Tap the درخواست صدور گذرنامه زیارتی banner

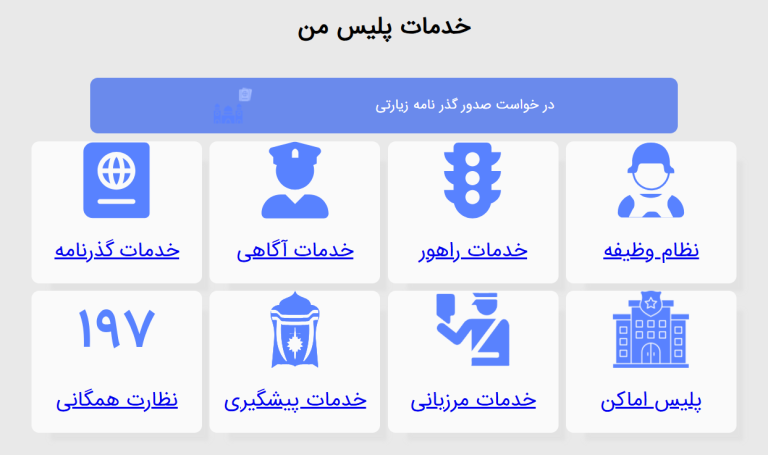383,105
